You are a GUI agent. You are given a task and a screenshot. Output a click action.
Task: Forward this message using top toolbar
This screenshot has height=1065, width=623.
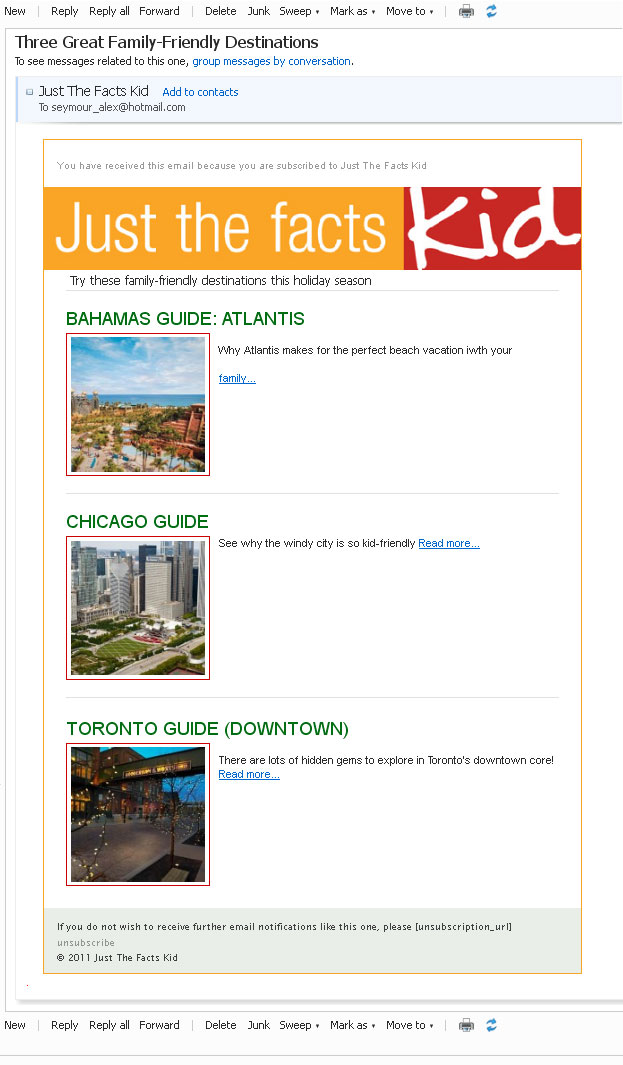(159, 11)
